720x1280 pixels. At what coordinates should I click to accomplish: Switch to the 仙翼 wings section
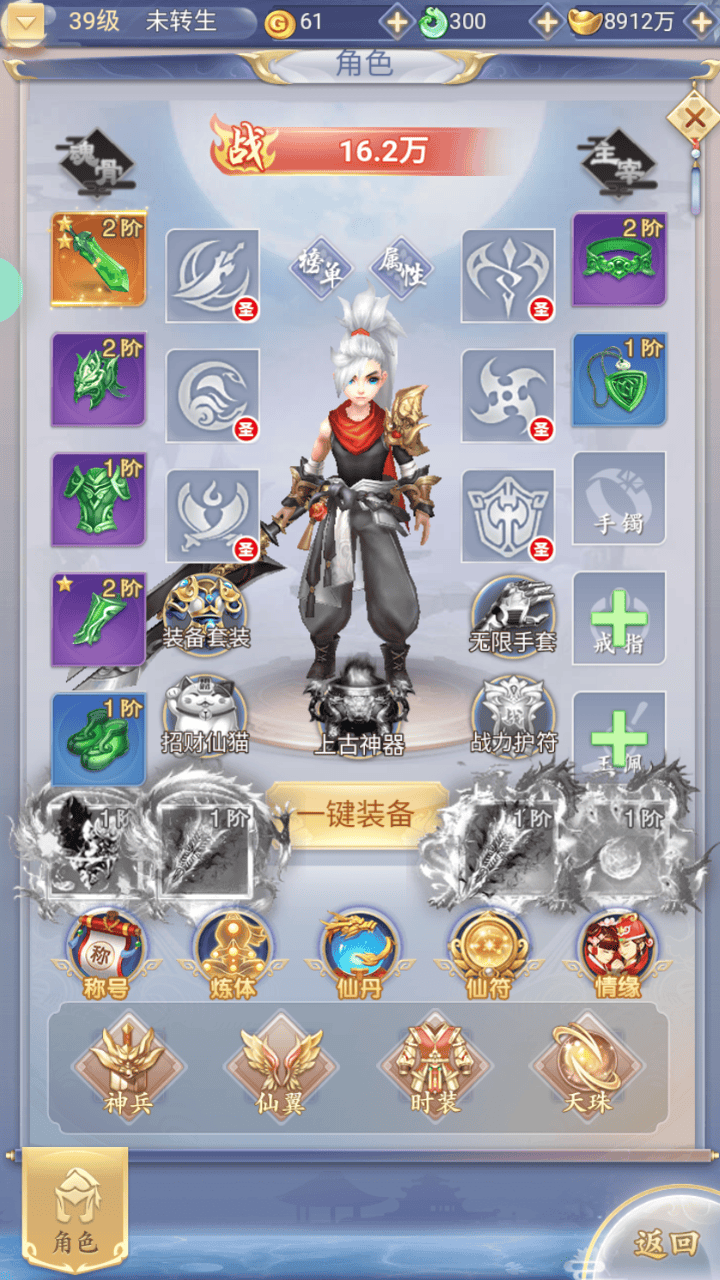point(281,1066)
